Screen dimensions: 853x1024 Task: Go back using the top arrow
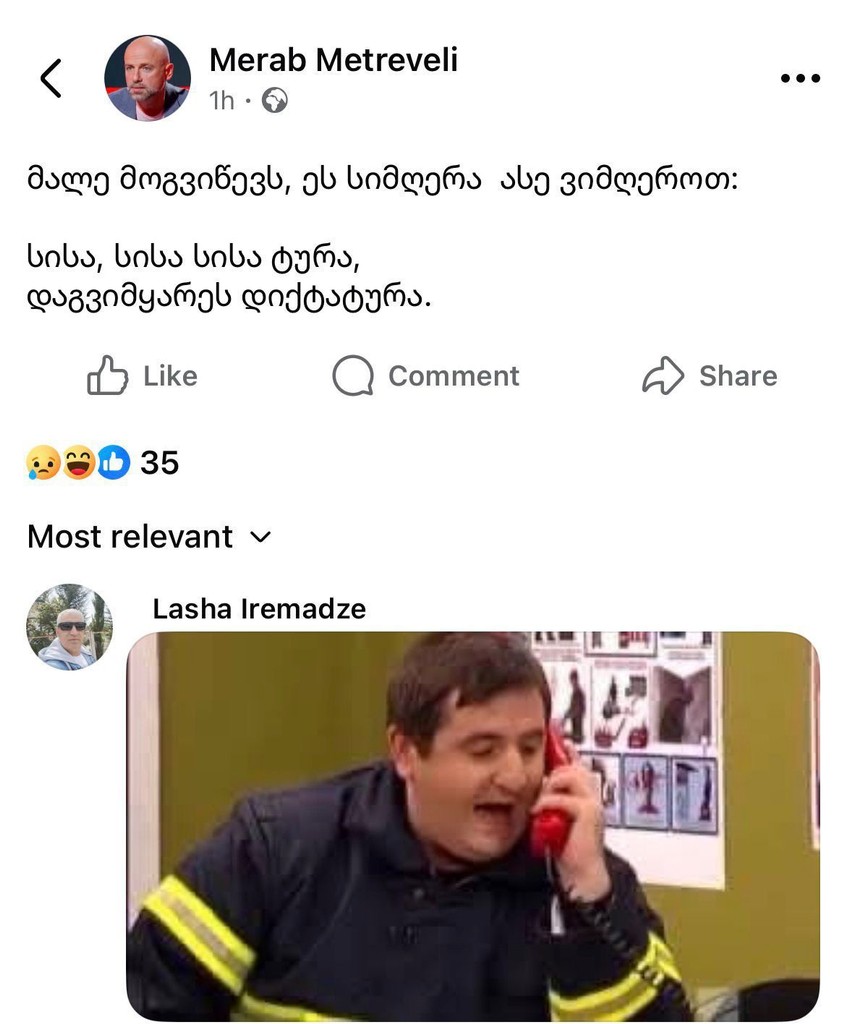[x=51, y=78]
